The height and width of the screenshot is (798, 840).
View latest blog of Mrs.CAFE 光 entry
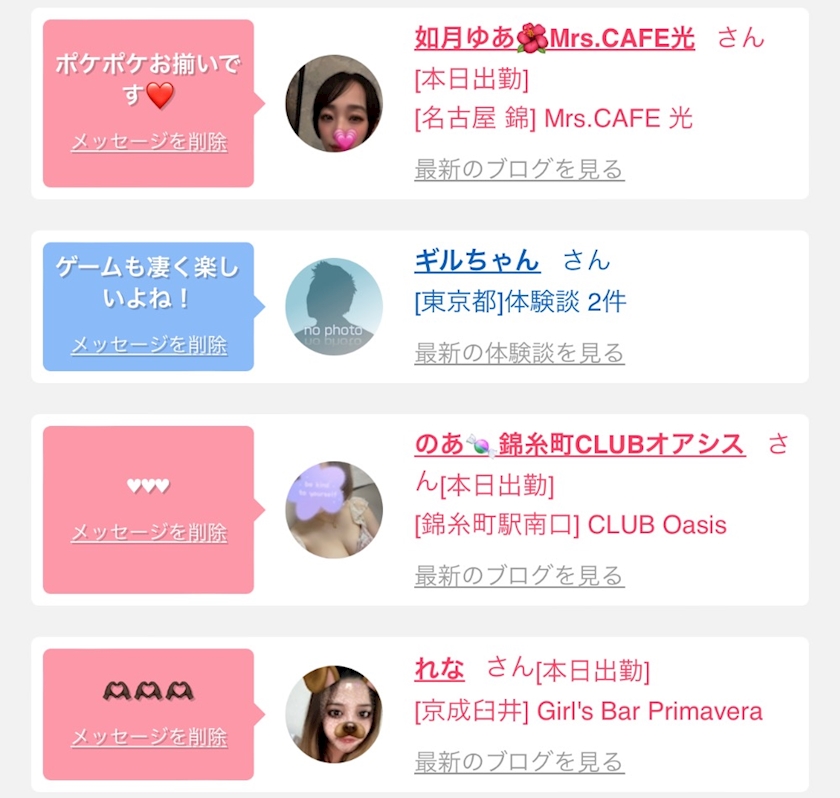519,169
